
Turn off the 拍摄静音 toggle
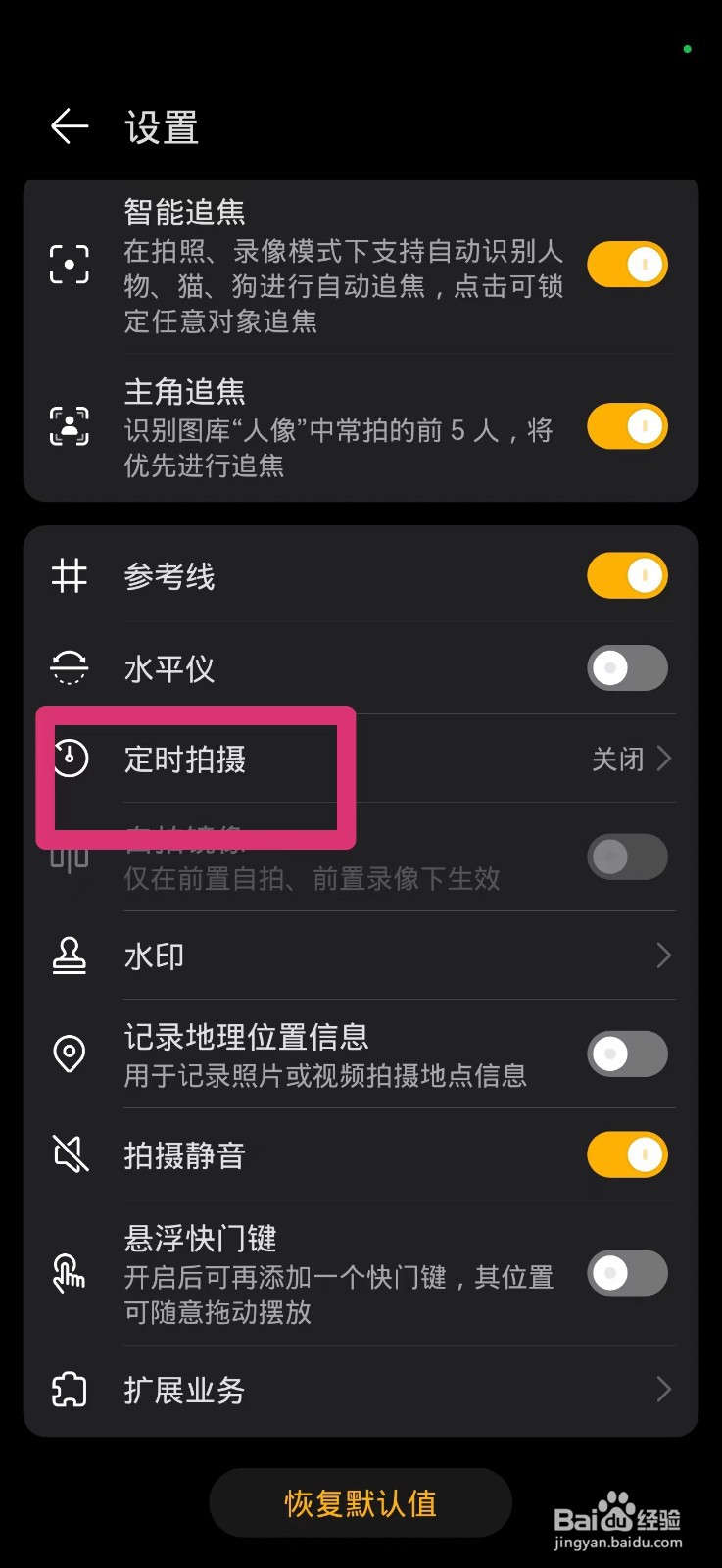coord(627,1154)
